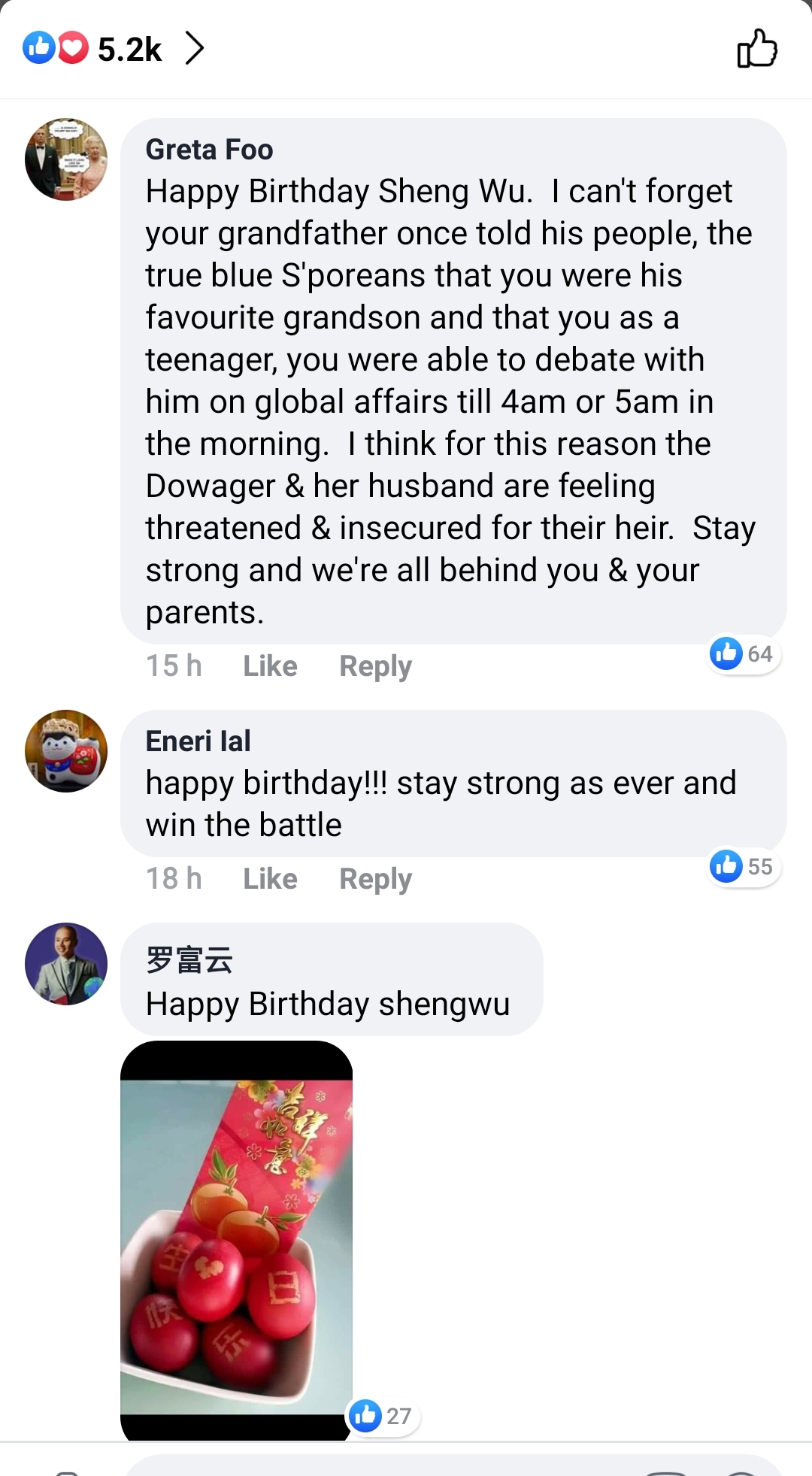
Task: Open the red eggs photo in 罗富云's comment
Action: pyautogui.click(x=236, y=1241)
